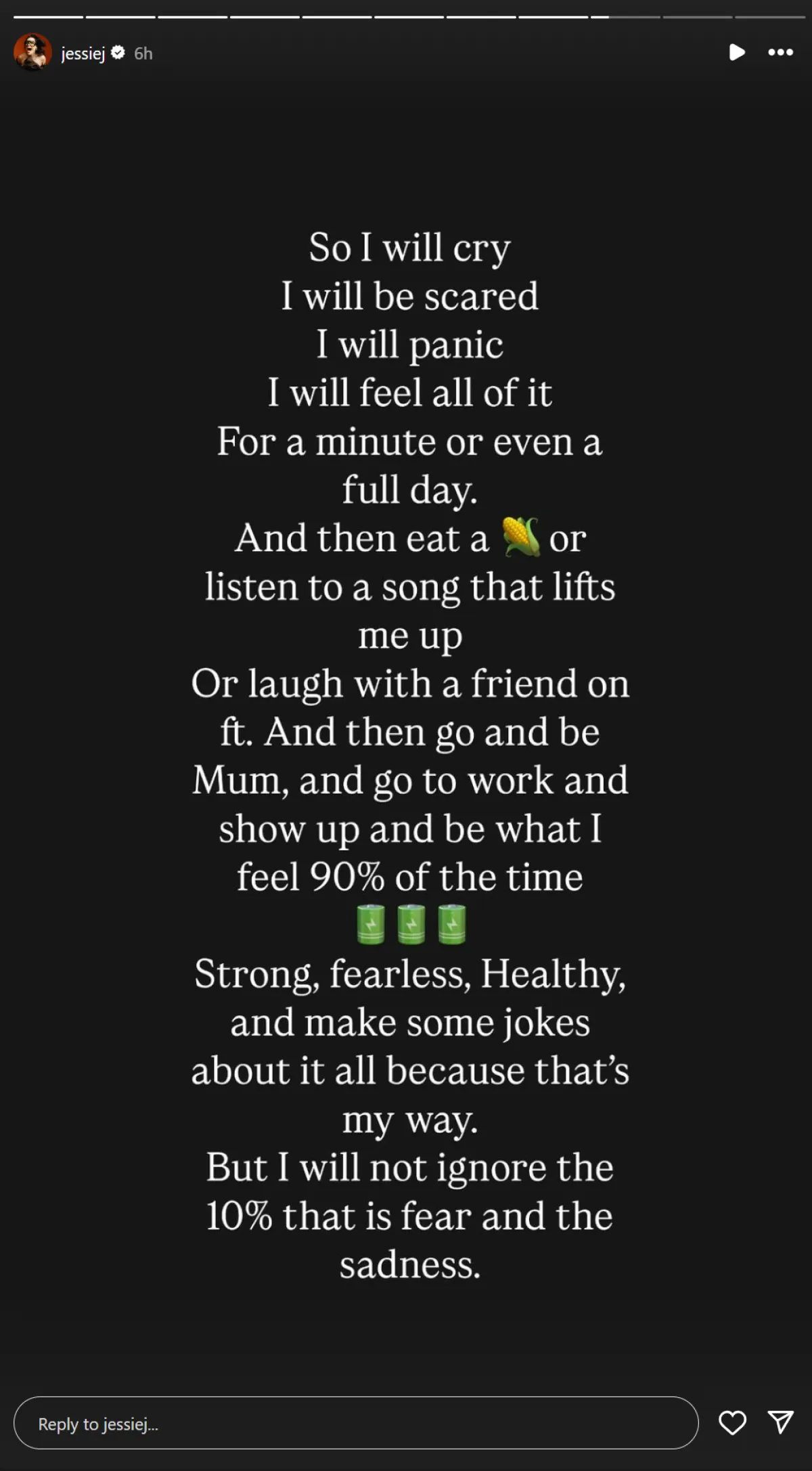Tap the jessiej username

83,53
